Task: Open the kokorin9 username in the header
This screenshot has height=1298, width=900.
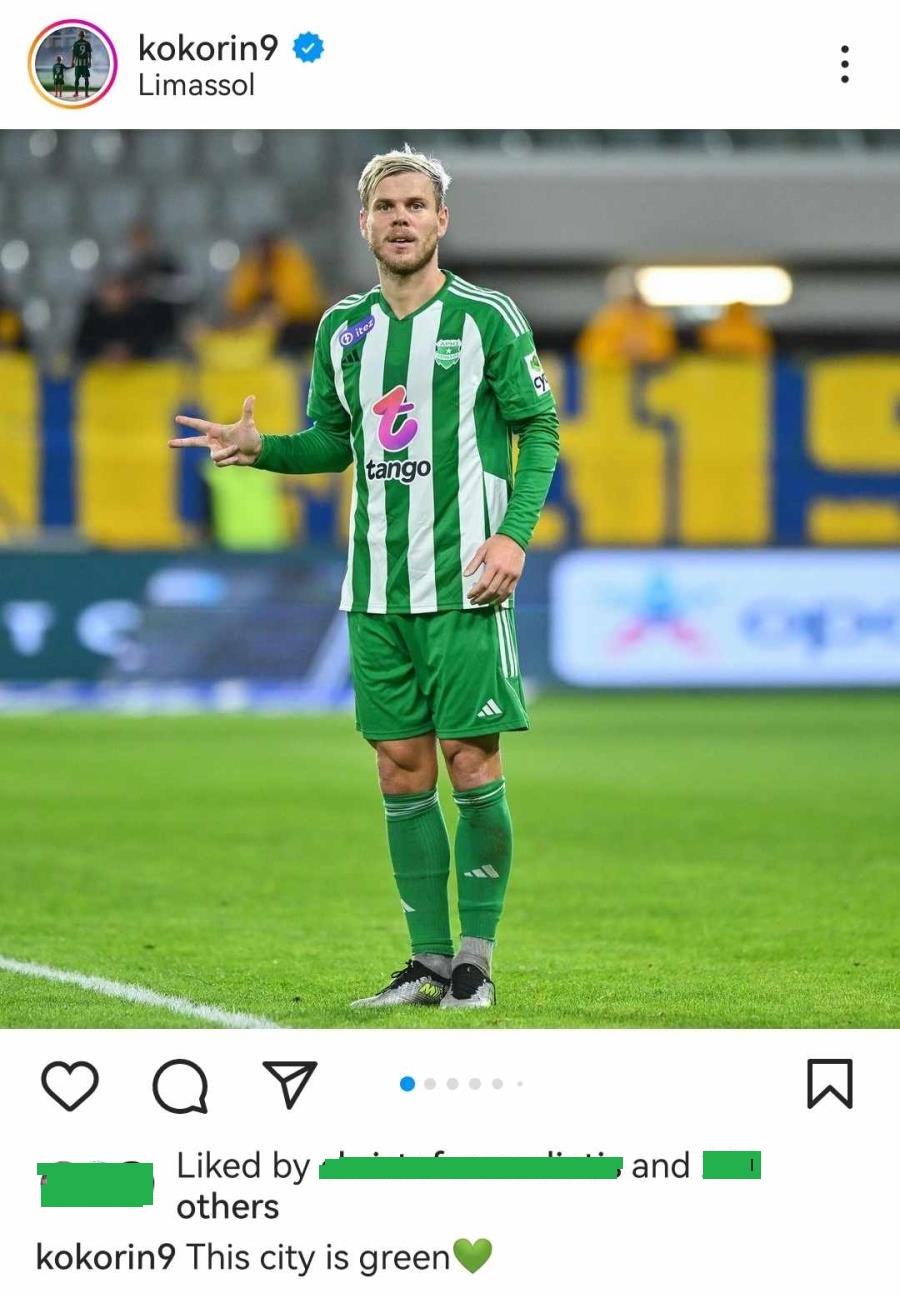Action: coord(207,46)
